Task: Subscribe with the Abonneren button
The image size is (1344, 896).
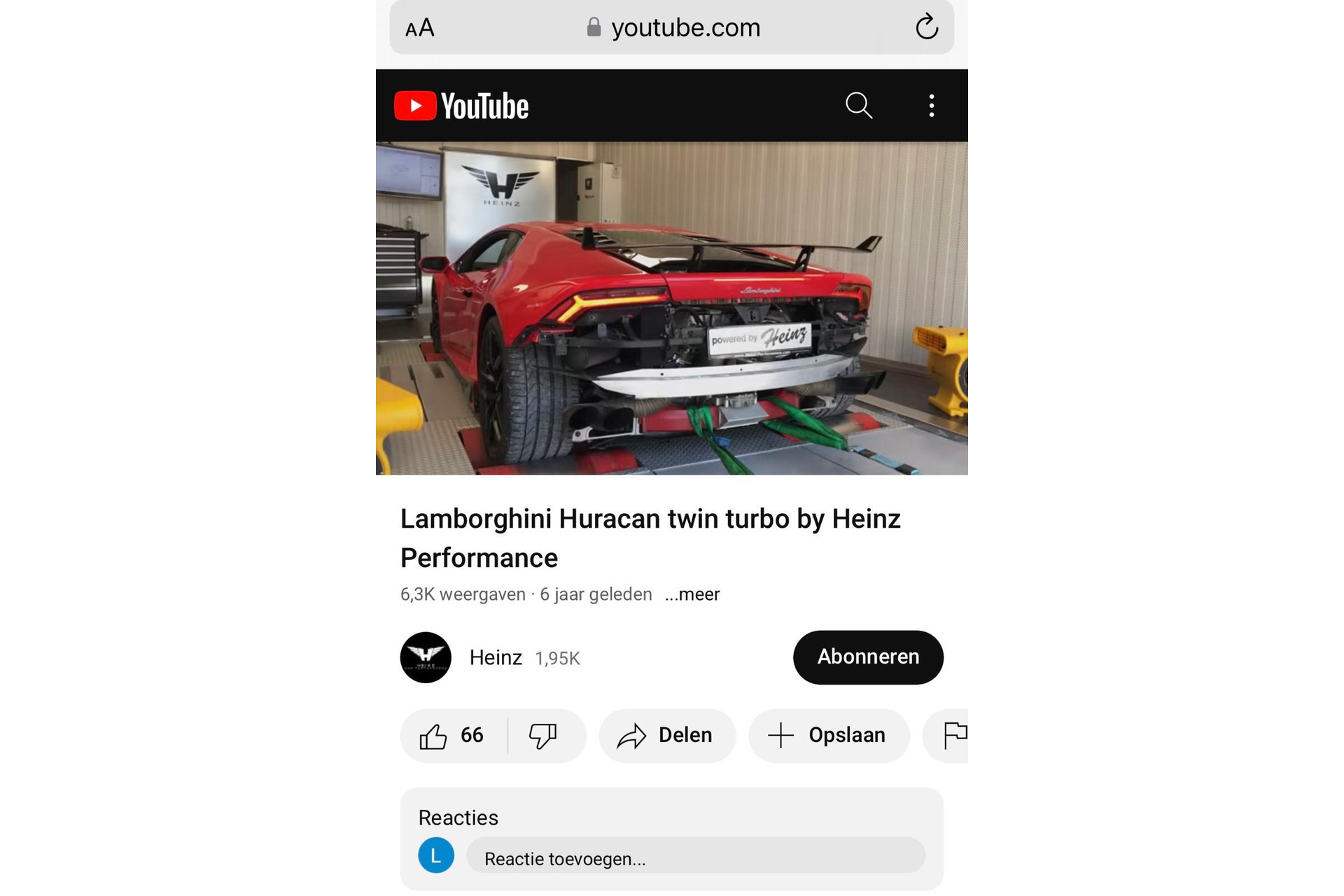Action: point(867,657)
